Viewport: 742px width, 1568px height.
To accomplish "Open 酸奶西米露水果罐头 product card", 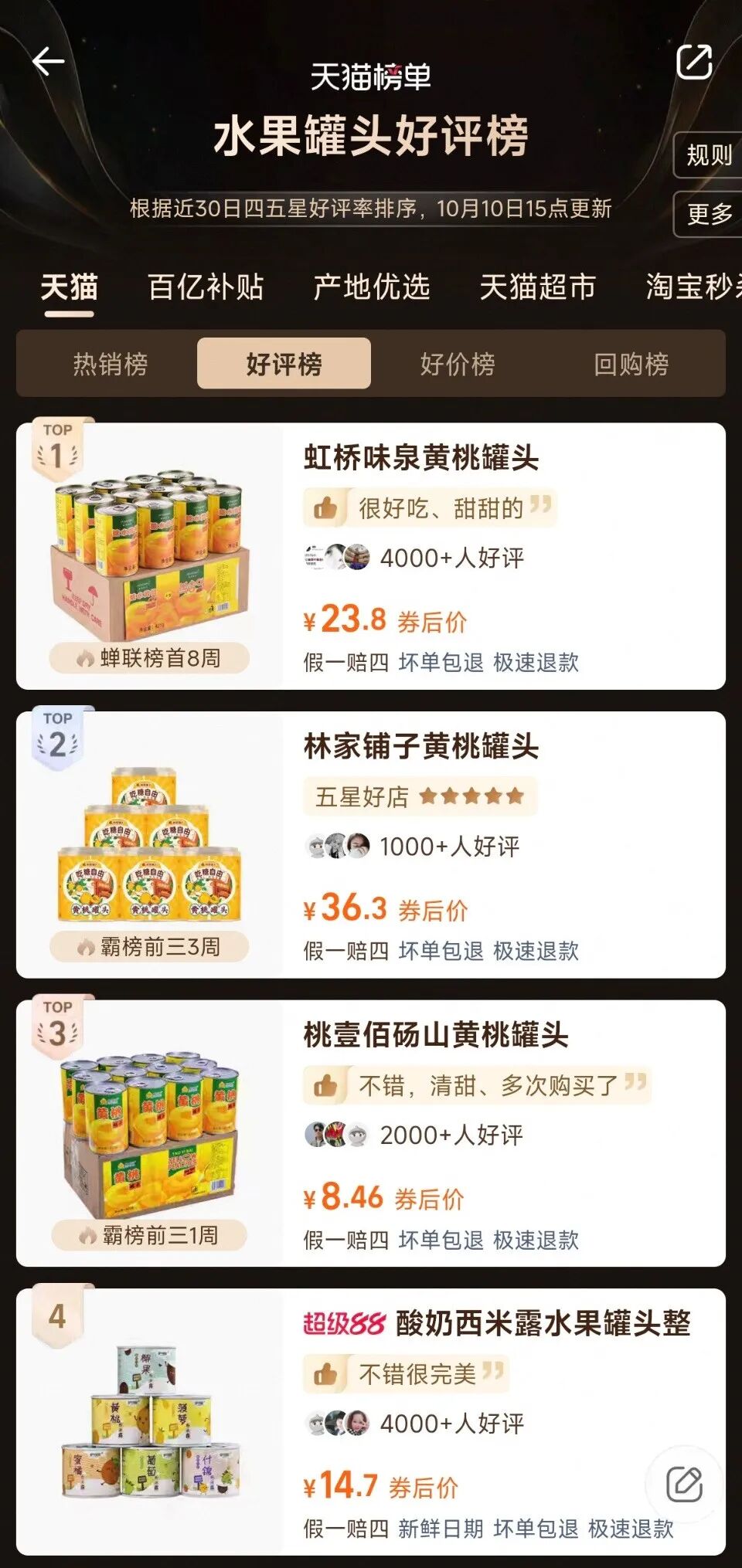I will 541,1324.
